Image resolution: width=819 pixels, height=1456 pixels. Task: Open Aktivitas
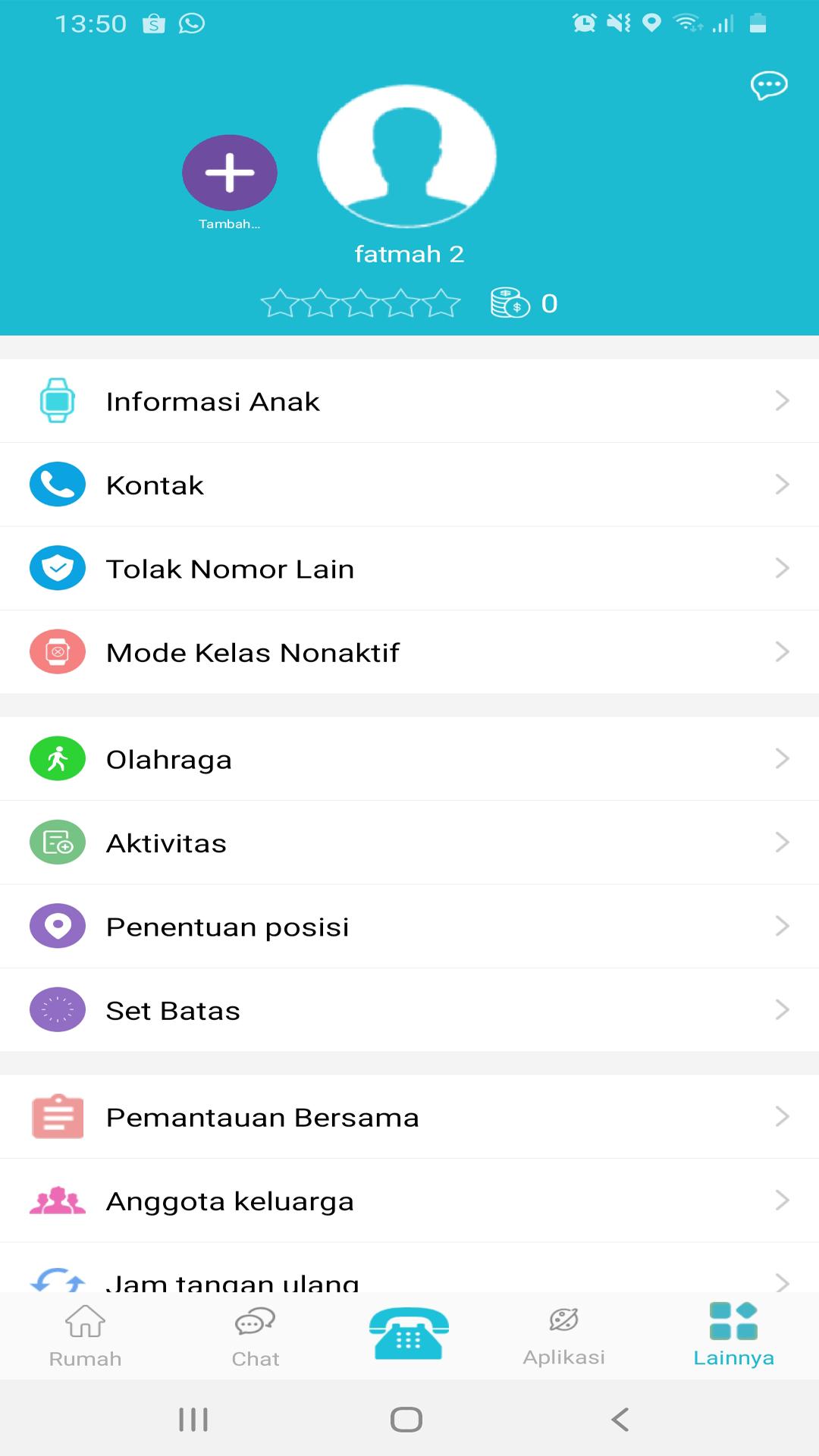coord(409,843)
